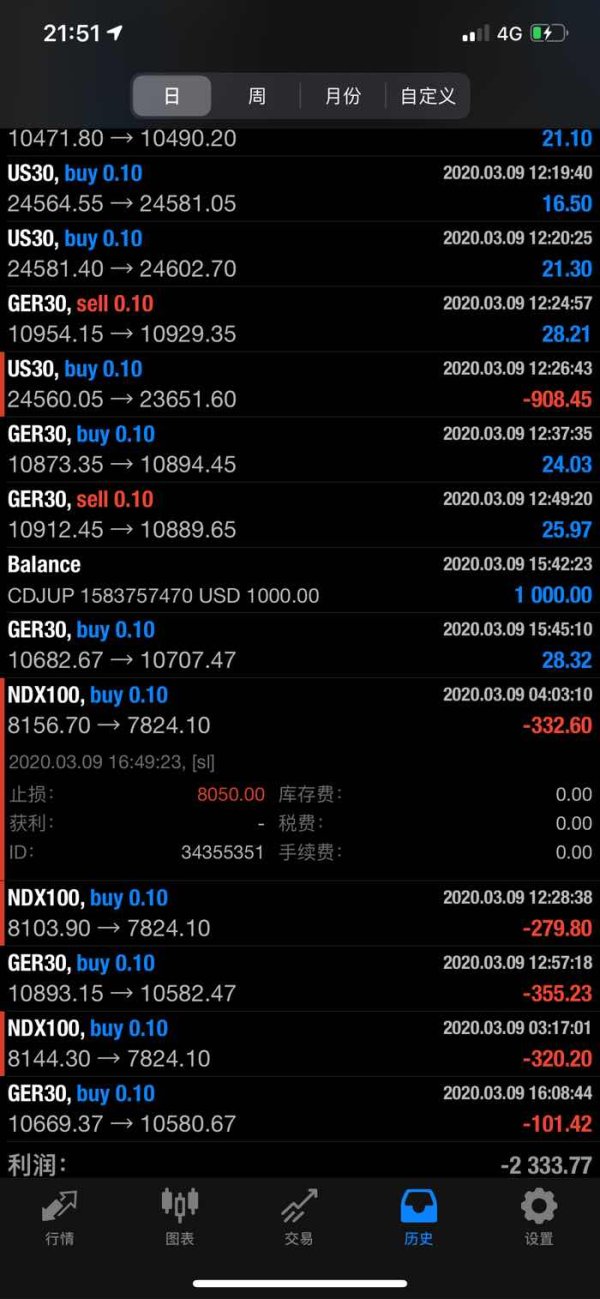The image size is (600, 1299).
Task: Open the 自定义 custom period tab
Action: tap(427, 96)
